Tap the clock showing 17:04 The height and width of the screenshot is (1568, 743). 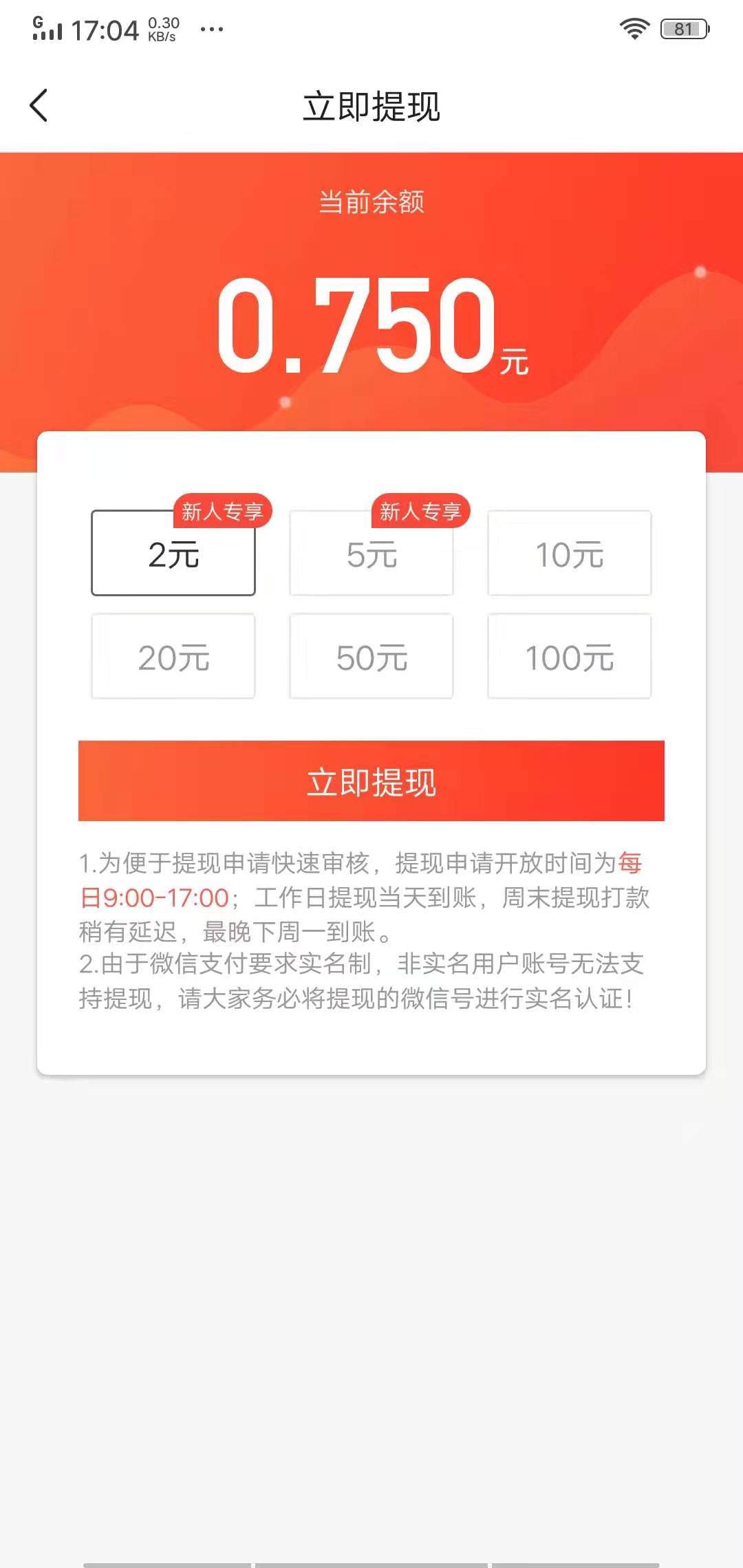[107, 29]
